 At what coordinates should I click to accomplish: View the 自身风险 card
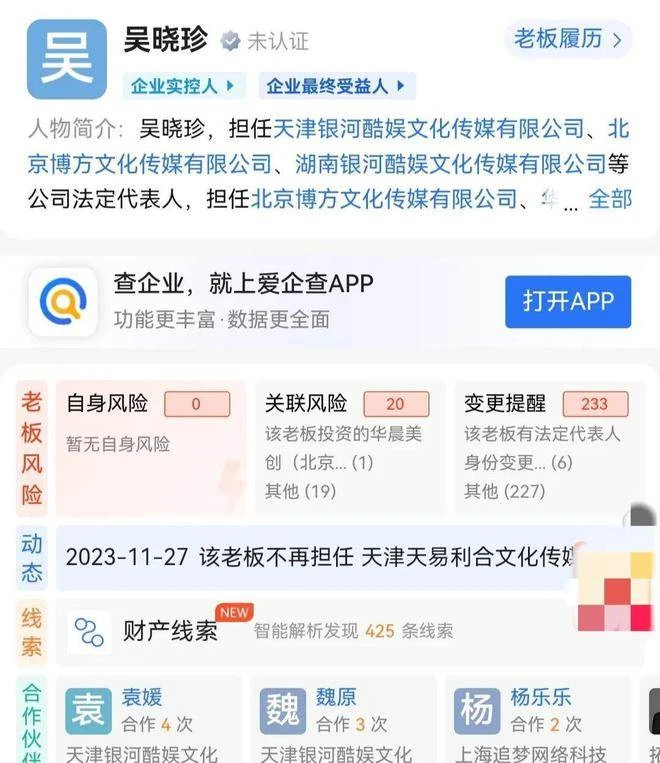point(150,446)
